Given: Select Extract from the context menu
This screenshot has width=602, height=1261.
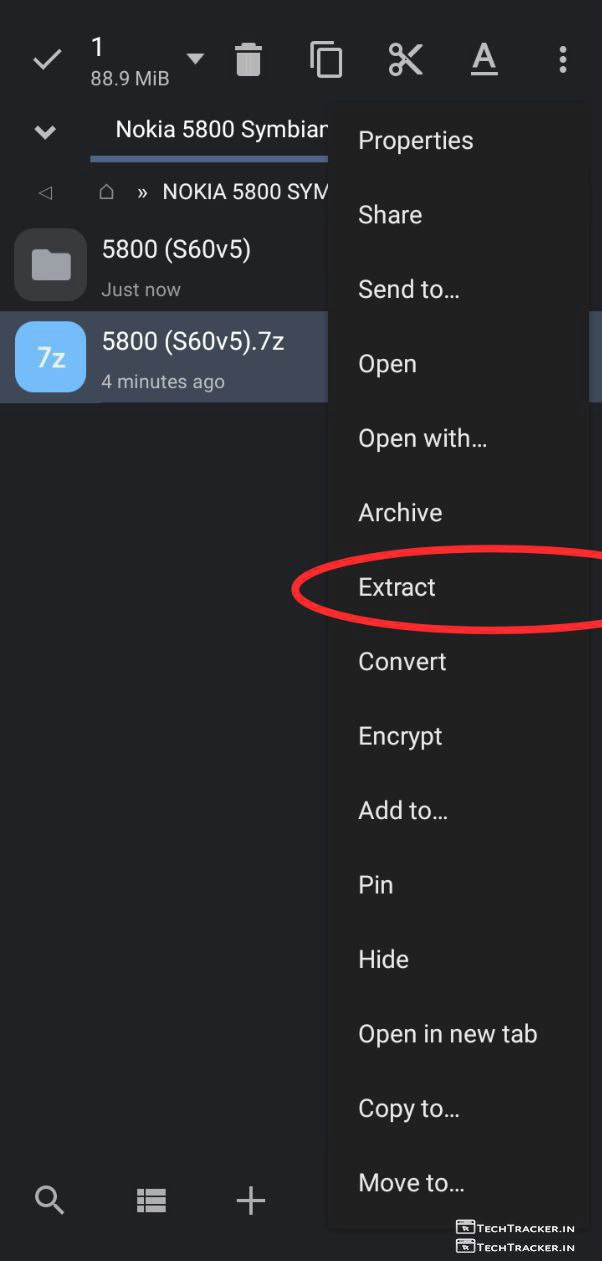Looking at the screenshot, I should point(397,587).
